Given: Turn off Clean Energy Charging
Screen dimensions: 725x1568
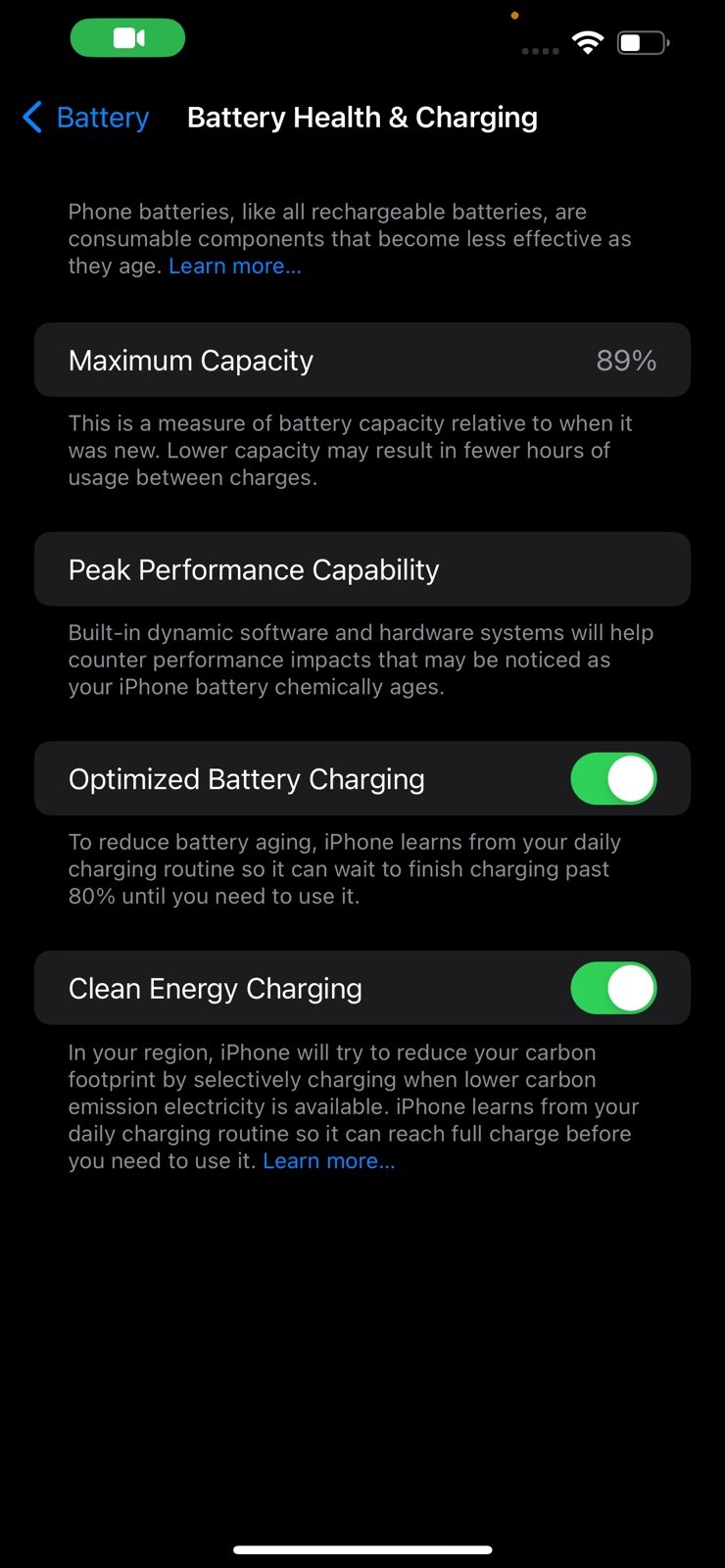Looking at the screenshot, I should point(613,988).
